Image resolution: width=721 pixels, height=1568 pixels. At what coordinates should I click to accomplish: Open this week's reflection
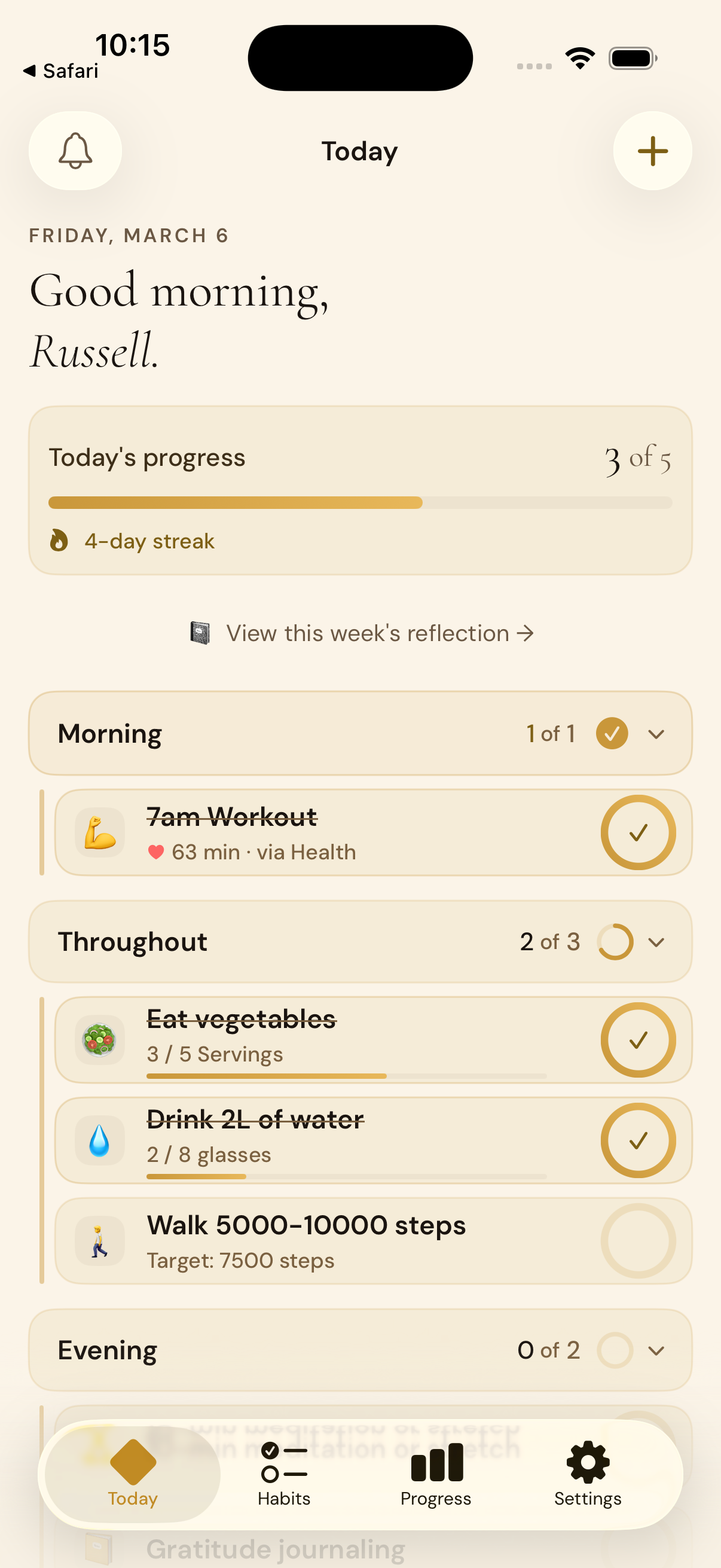[x=360, y=633]
